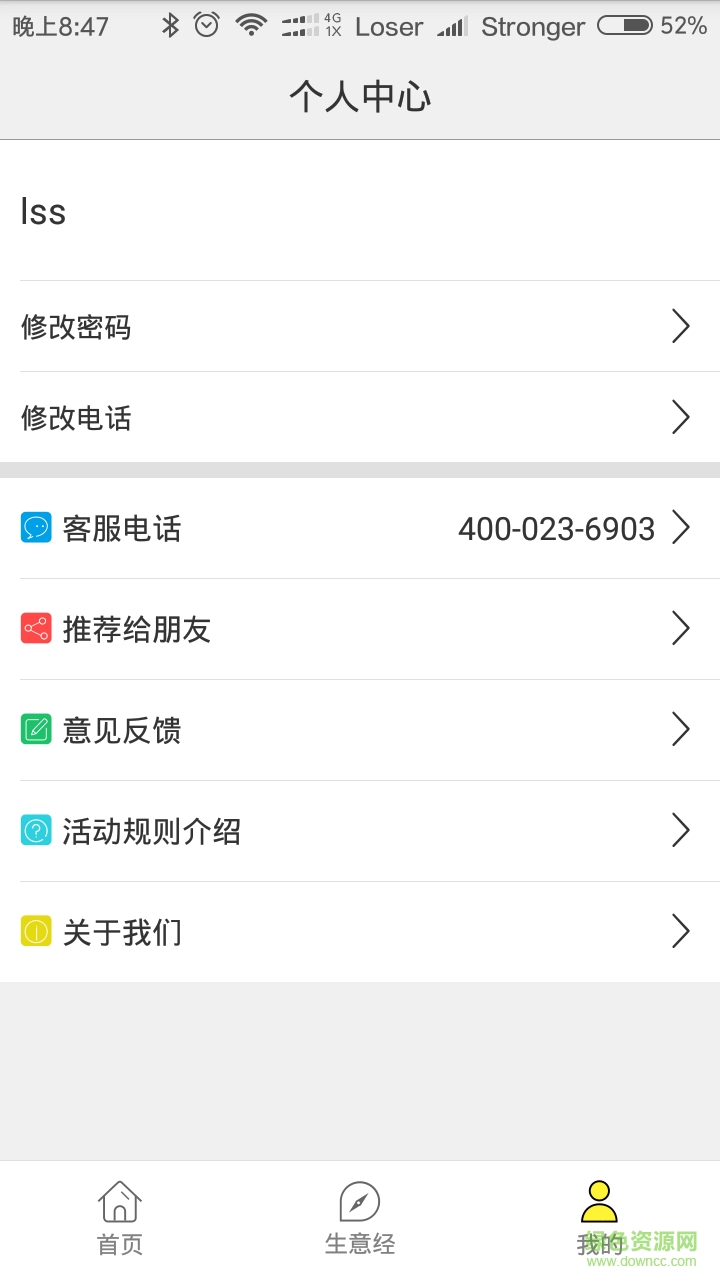Screen dimensions: 720x1280
Task: Open 关于我们 page
Action: pyautogui.click(x=360, y=932)
